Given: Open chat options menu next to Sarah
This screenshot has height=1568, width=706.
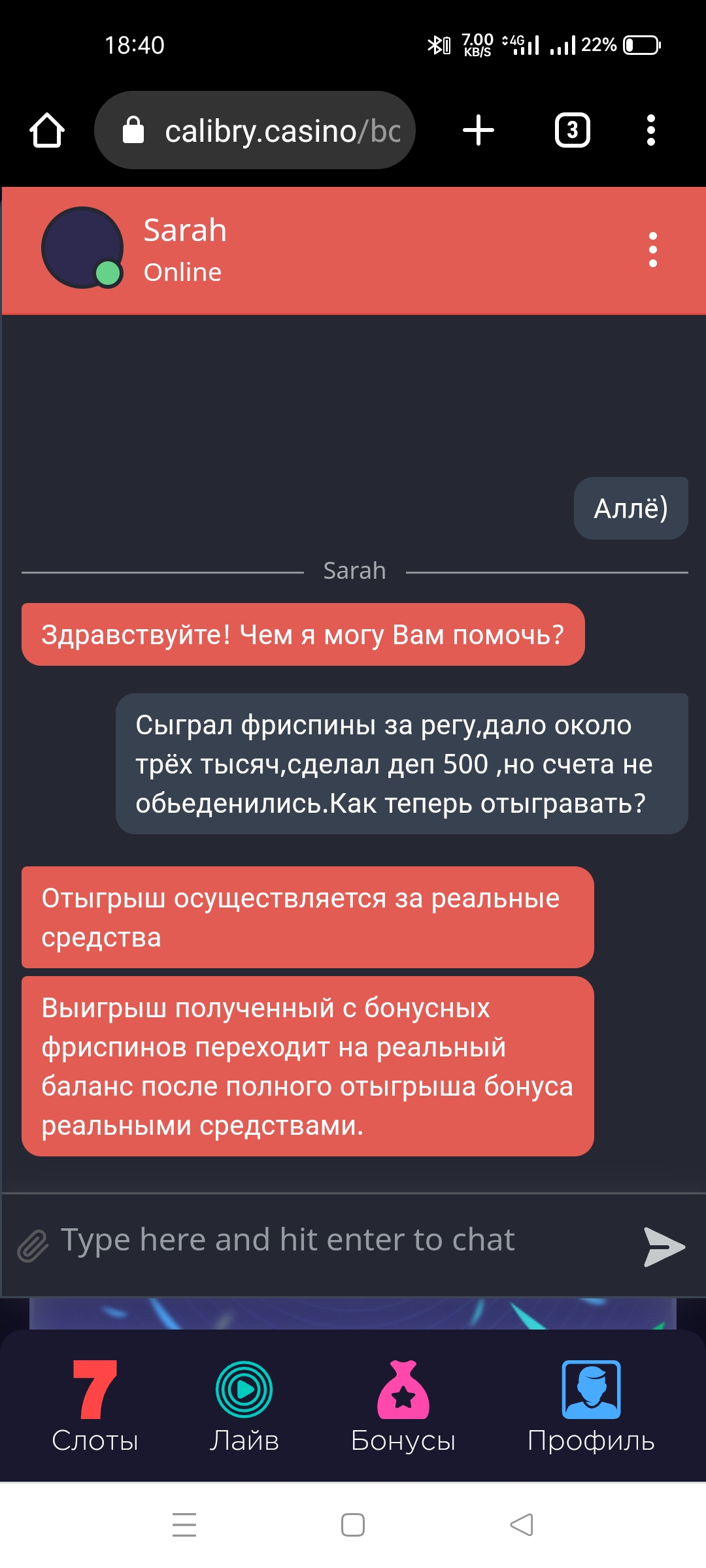Looking at the screenshot, I should [652, 250].
